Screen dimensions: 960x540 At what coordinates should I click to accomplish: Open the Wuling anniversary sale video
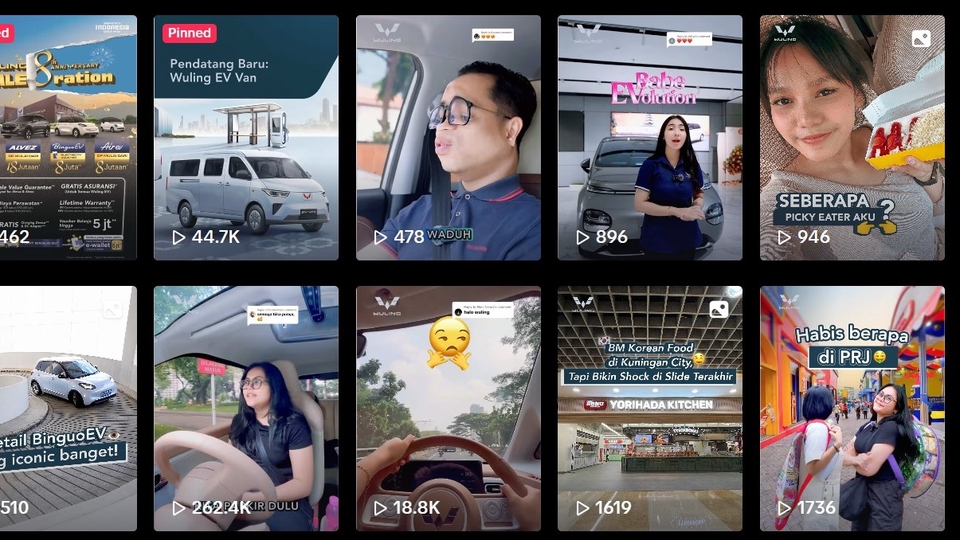(x=68, y=137)
